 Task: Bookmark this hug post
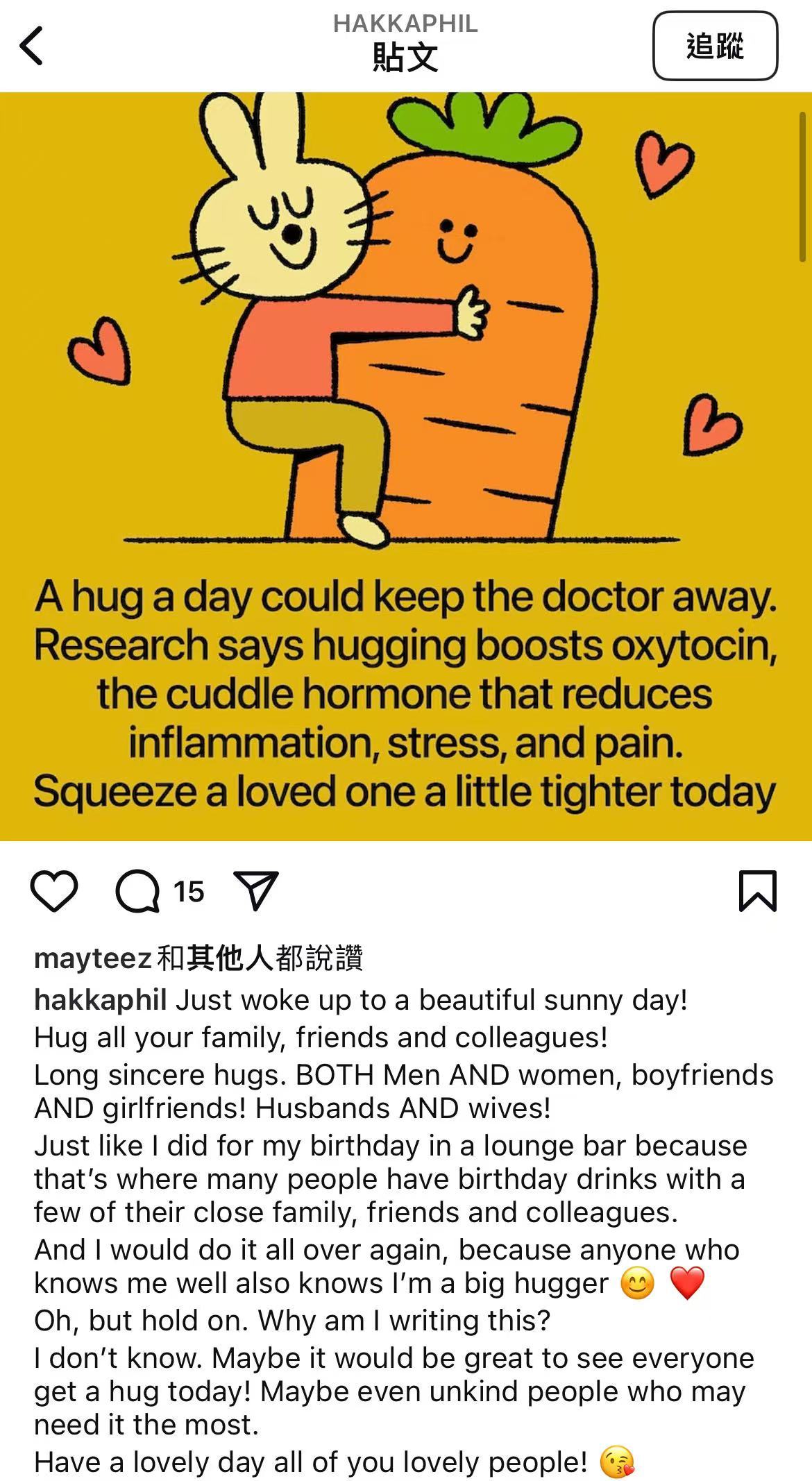tap(758, 890)
